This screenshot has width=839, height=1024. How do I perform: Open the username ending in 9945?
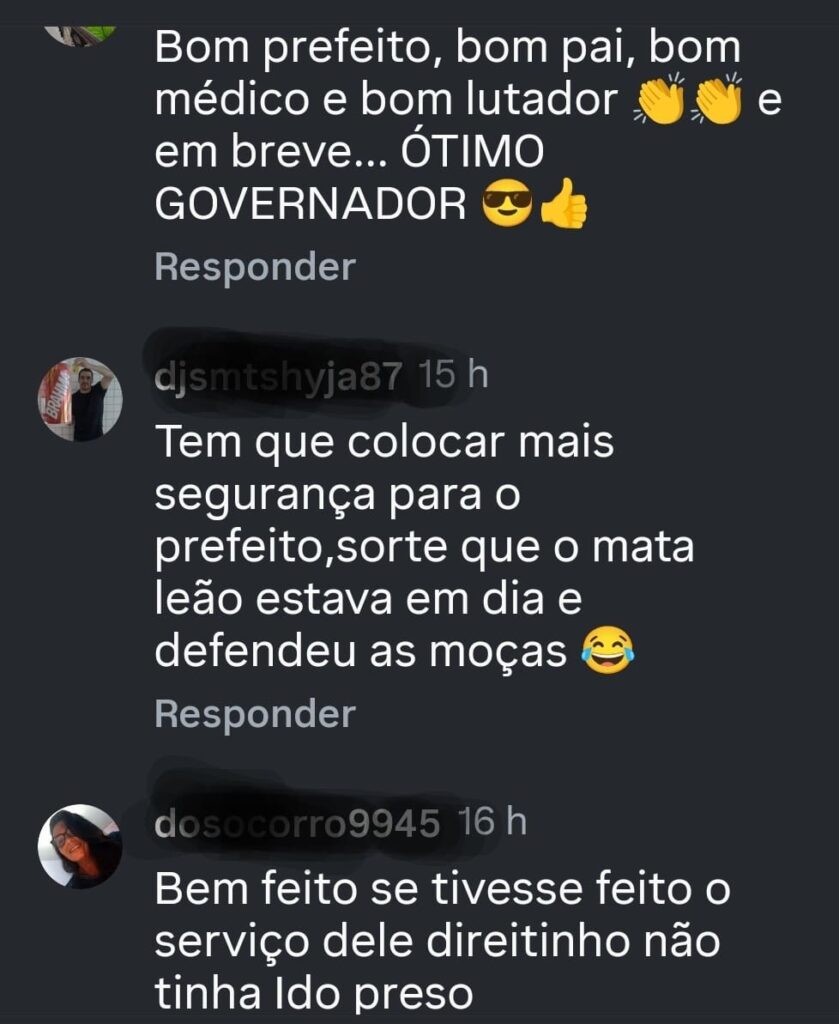(x=298, y=824)
